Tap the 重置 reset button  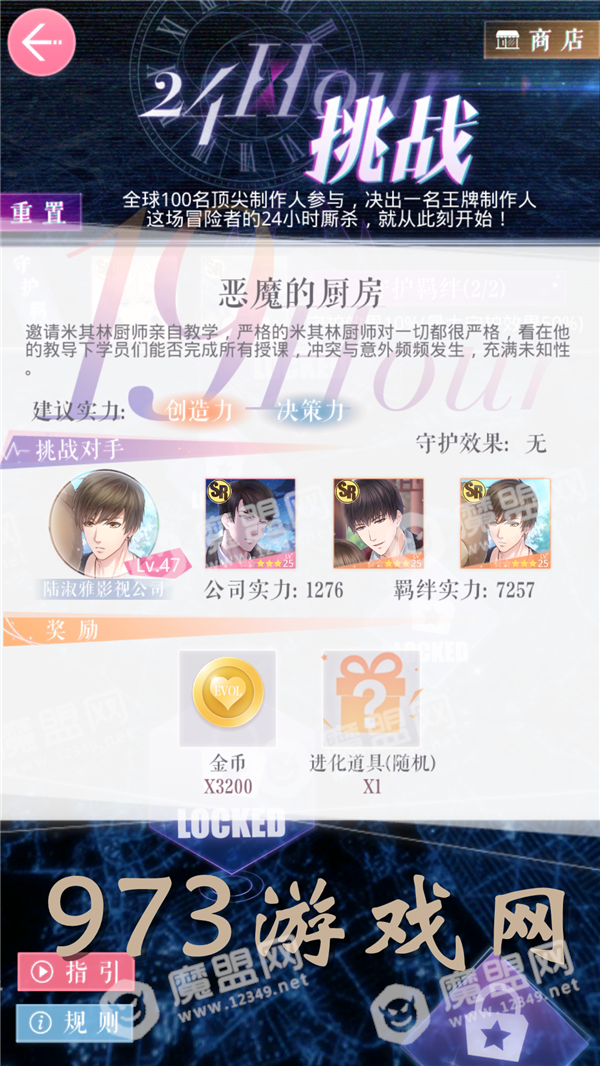coord(40,212)
